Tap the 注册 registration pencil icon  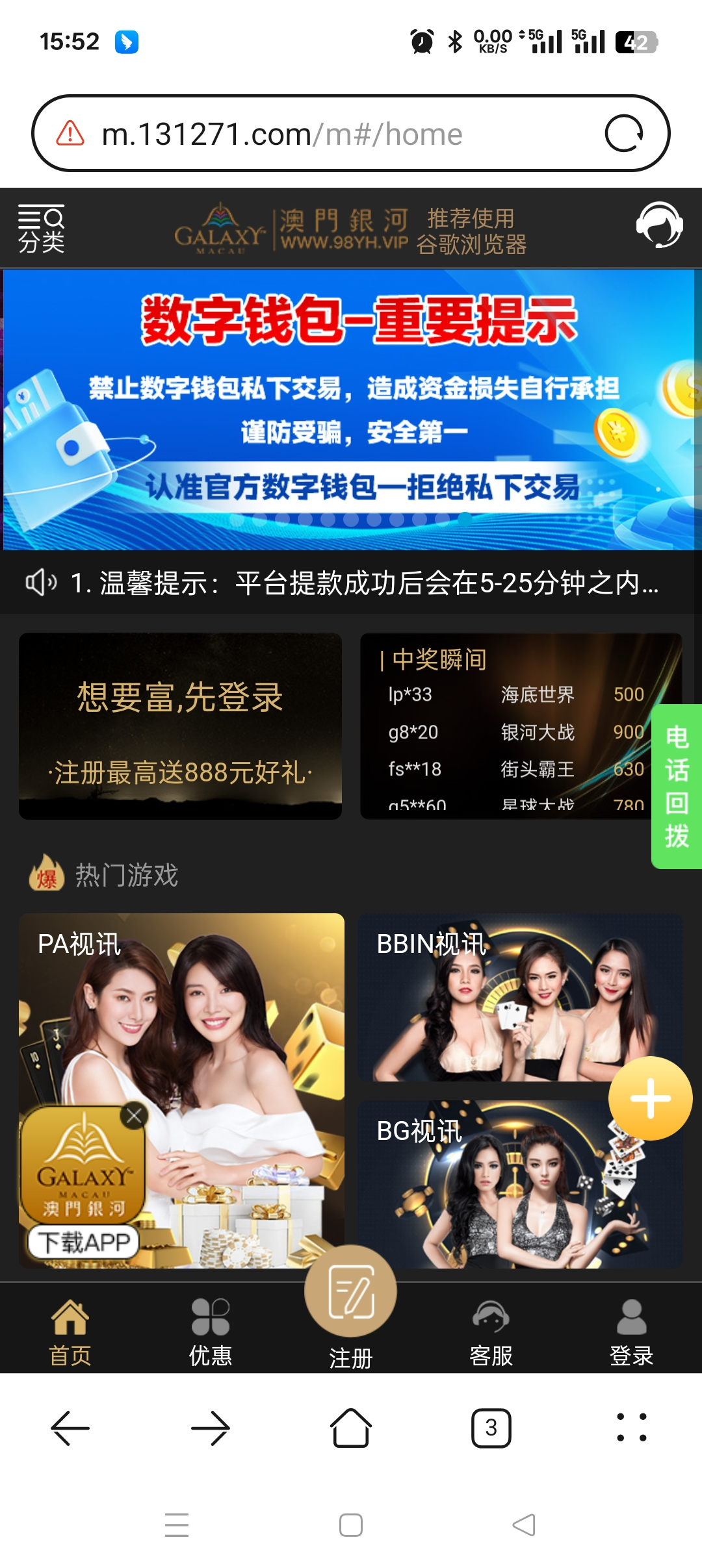(x=350, y=1293)
